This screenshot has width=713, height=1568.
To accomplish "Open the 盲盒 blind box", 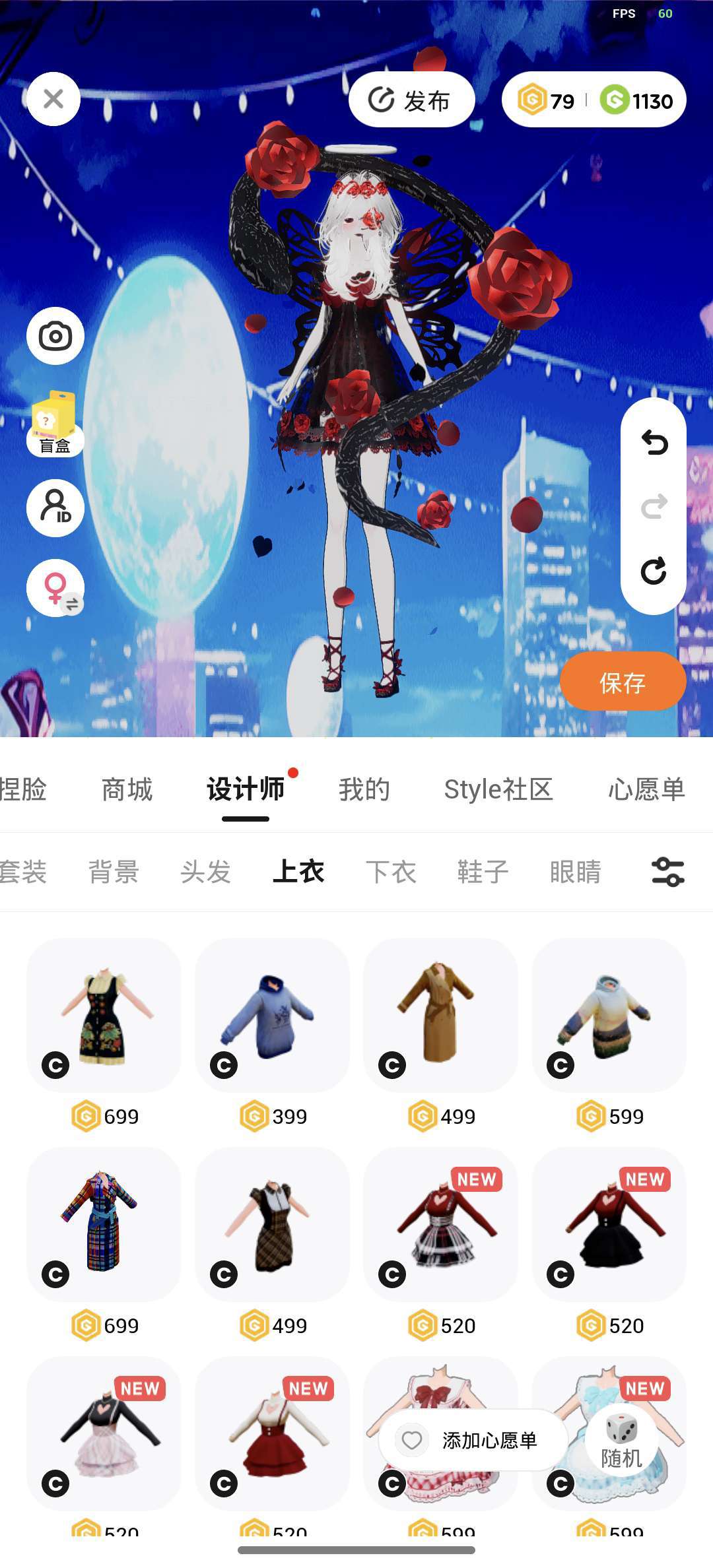I will pos(55,424).
